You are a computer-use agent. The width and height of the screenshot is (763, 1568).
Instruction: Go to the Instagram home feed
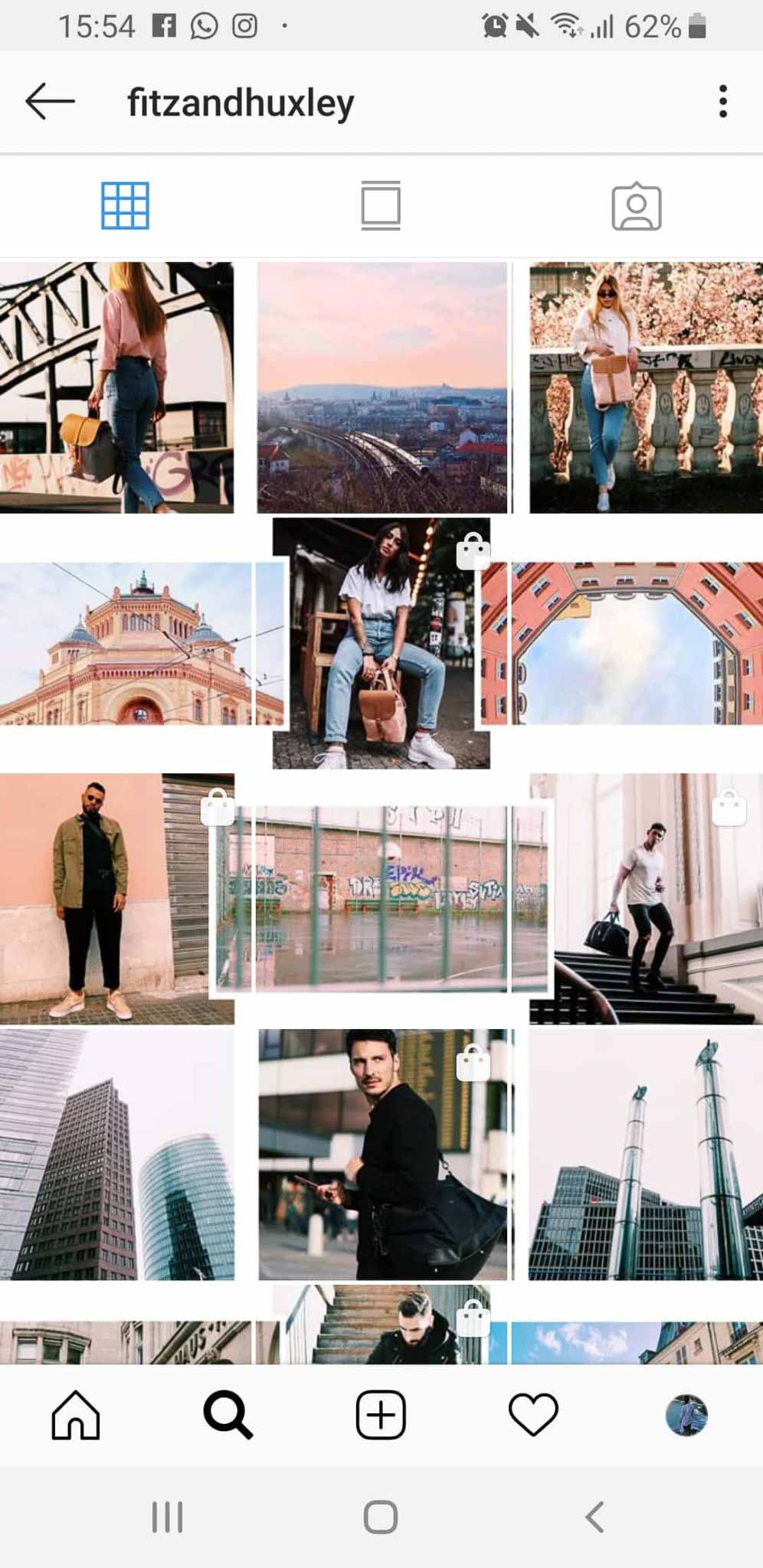pyautogui.click(x=76, y=1414)
